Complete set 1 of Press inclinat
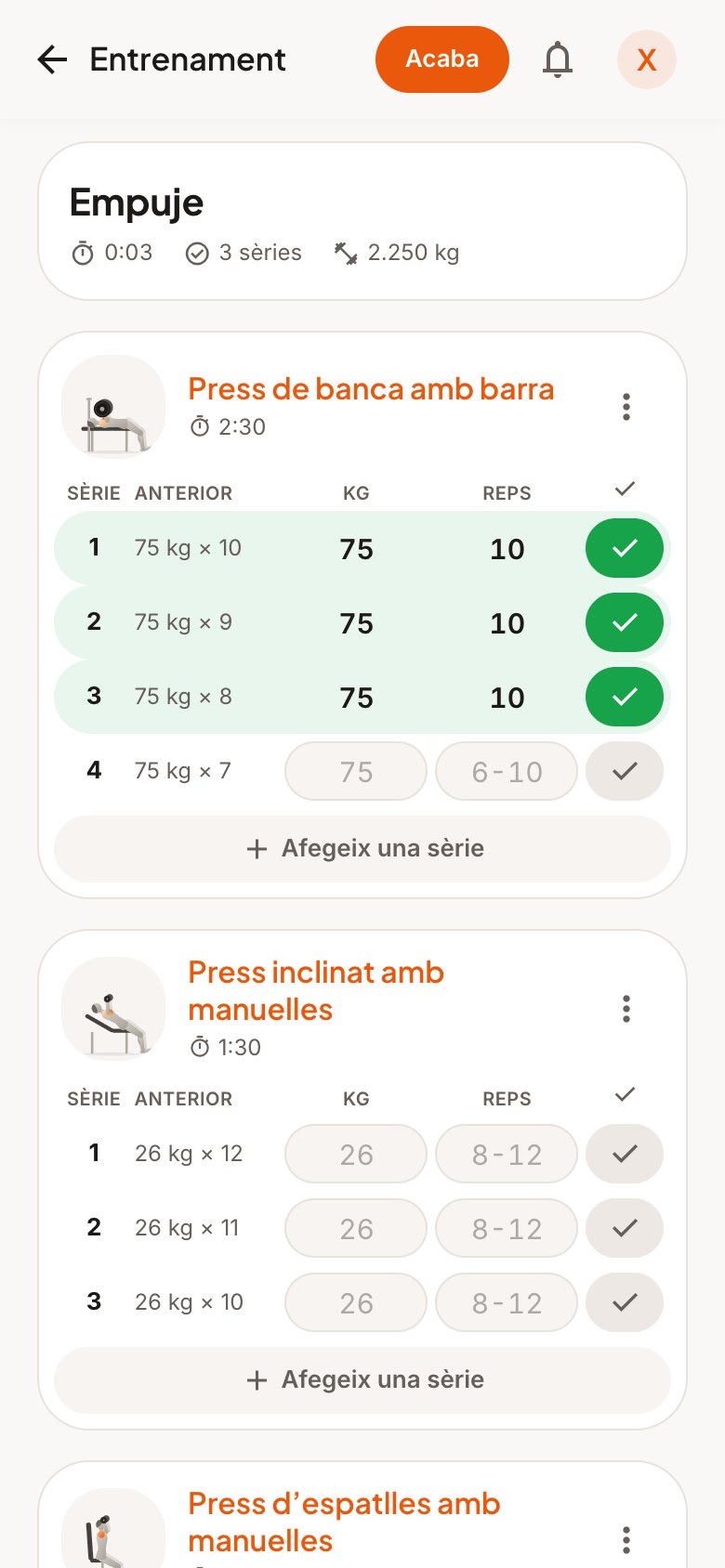This screenshot has width=725, height=1568. tap(625, 1154)
